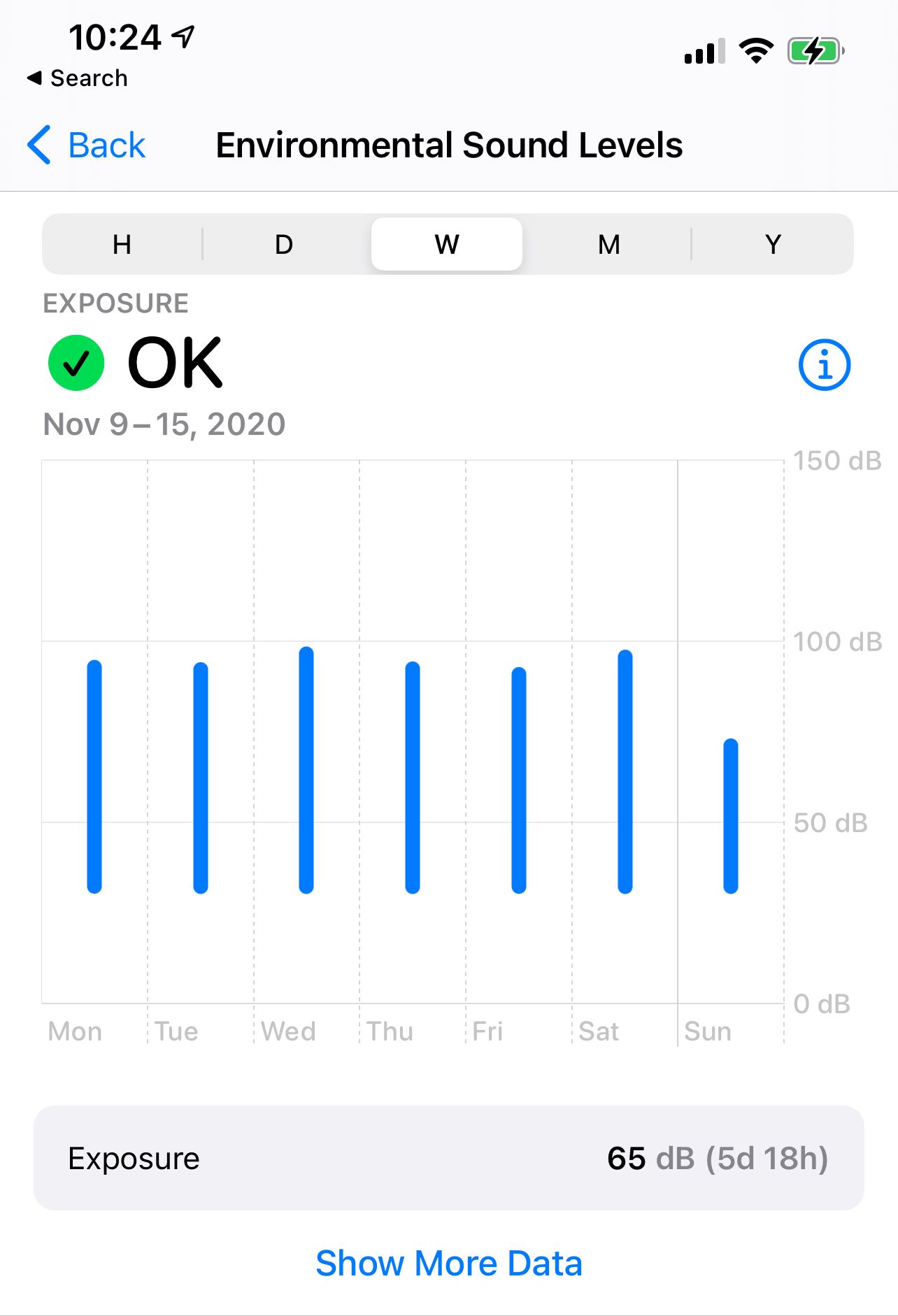Switch to the monthly M view
898x1316 pixels.
tap(608, 244)
